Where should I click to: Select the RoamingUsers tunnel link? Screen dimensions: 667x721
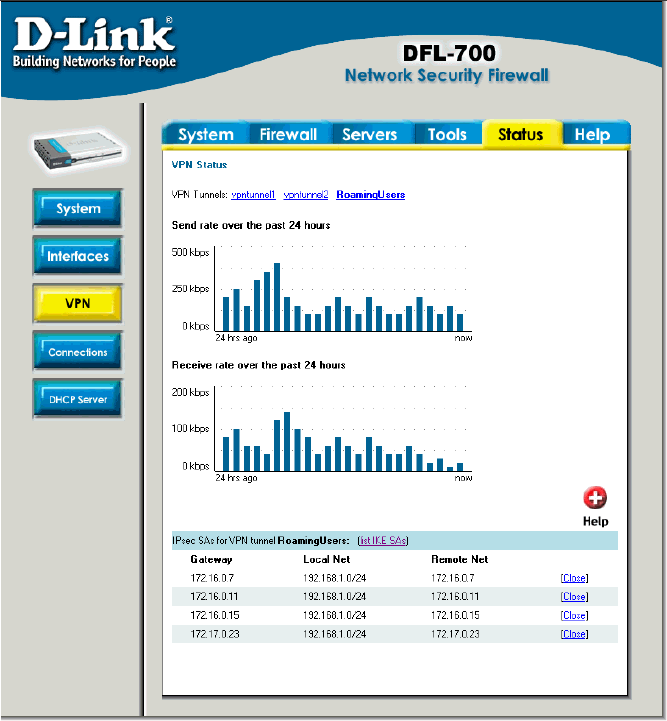click(x=371, y=195)
